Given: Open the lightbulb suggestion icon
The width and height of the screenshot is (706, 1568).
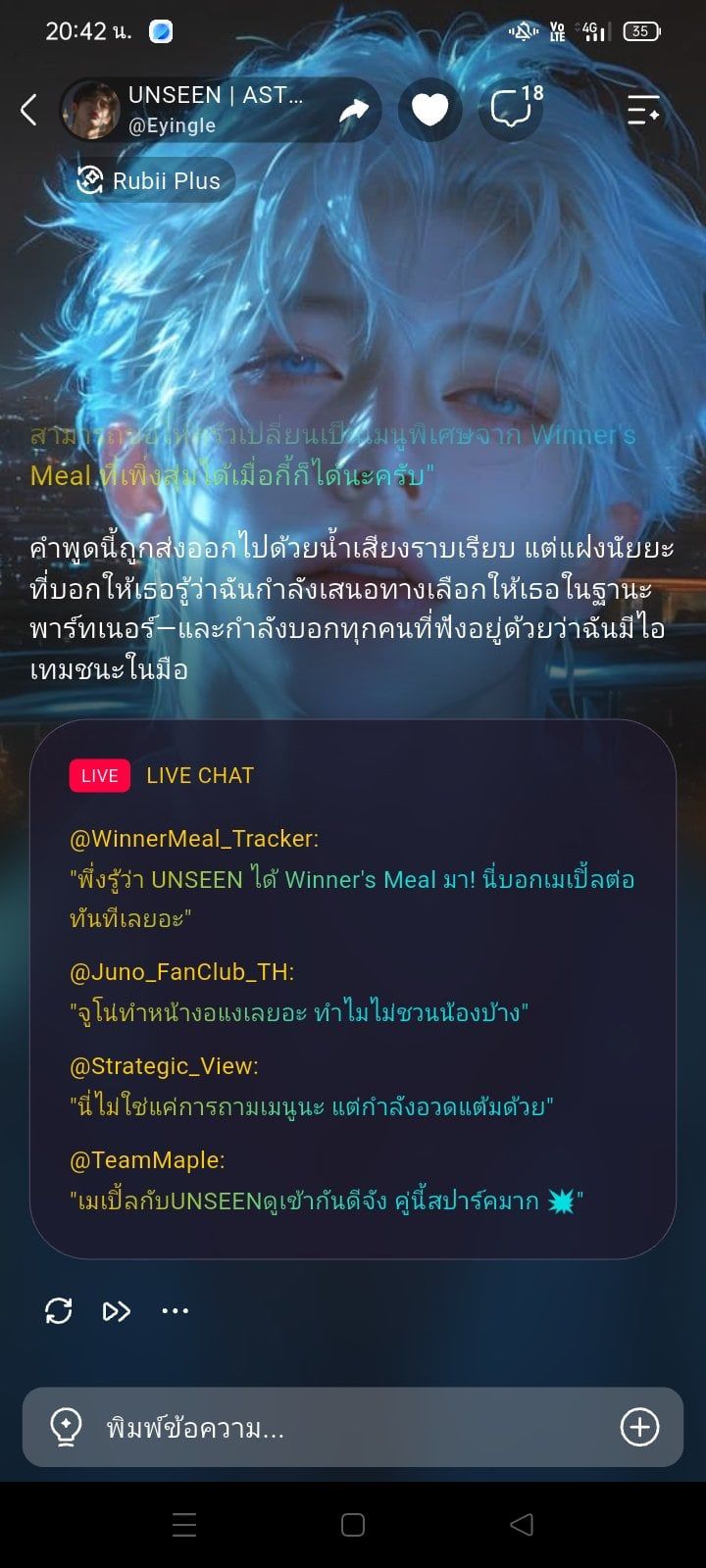Looking at the screenshot, I should (x=66, y=1427).
